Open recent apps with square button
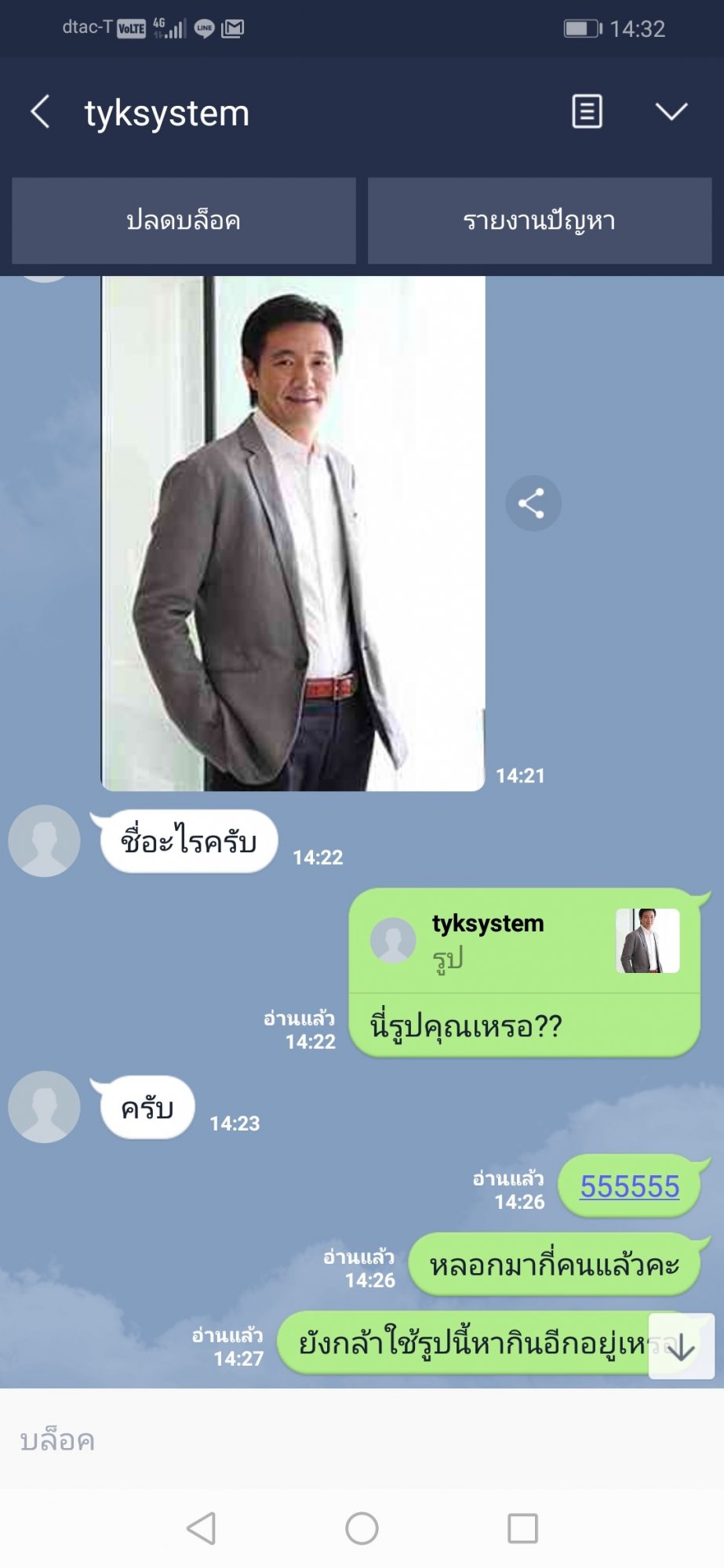 point(522,1528)
